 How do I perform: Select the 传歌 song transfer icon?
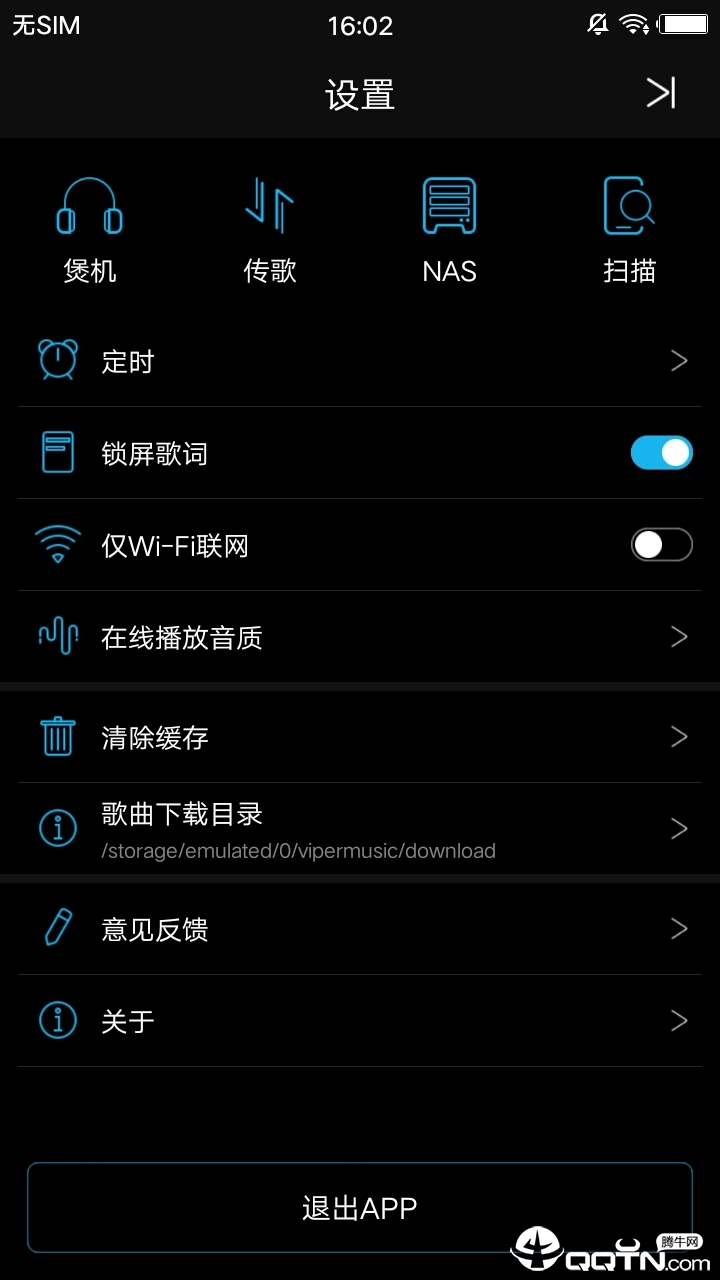(268, 208)
